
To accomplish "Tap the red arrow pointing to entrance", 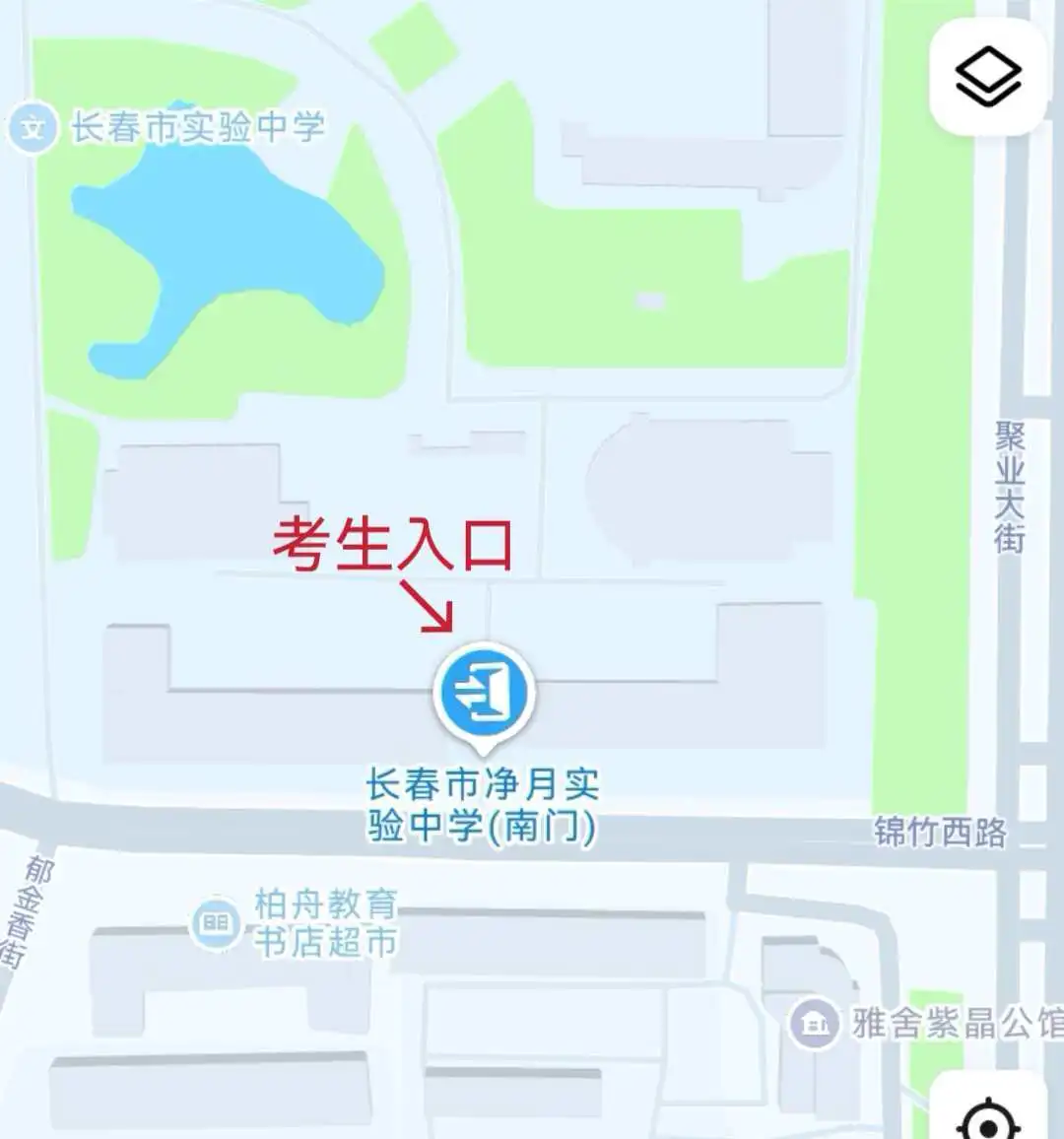I will coord(428,604).
